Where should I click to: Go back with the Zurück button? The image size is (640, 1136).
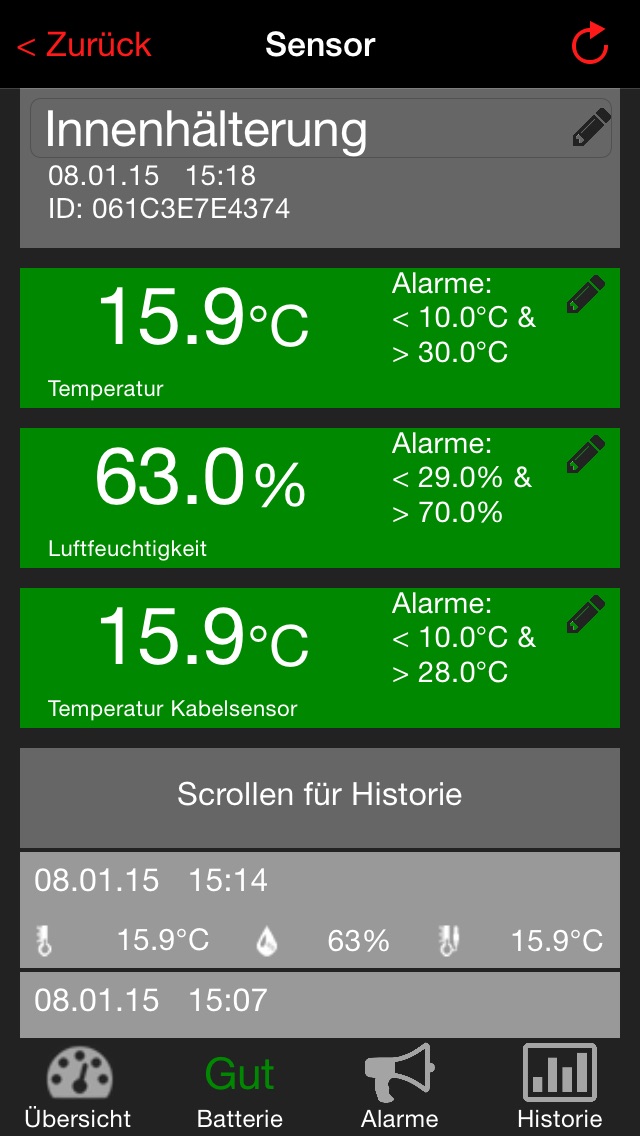[x=84, y=45]
